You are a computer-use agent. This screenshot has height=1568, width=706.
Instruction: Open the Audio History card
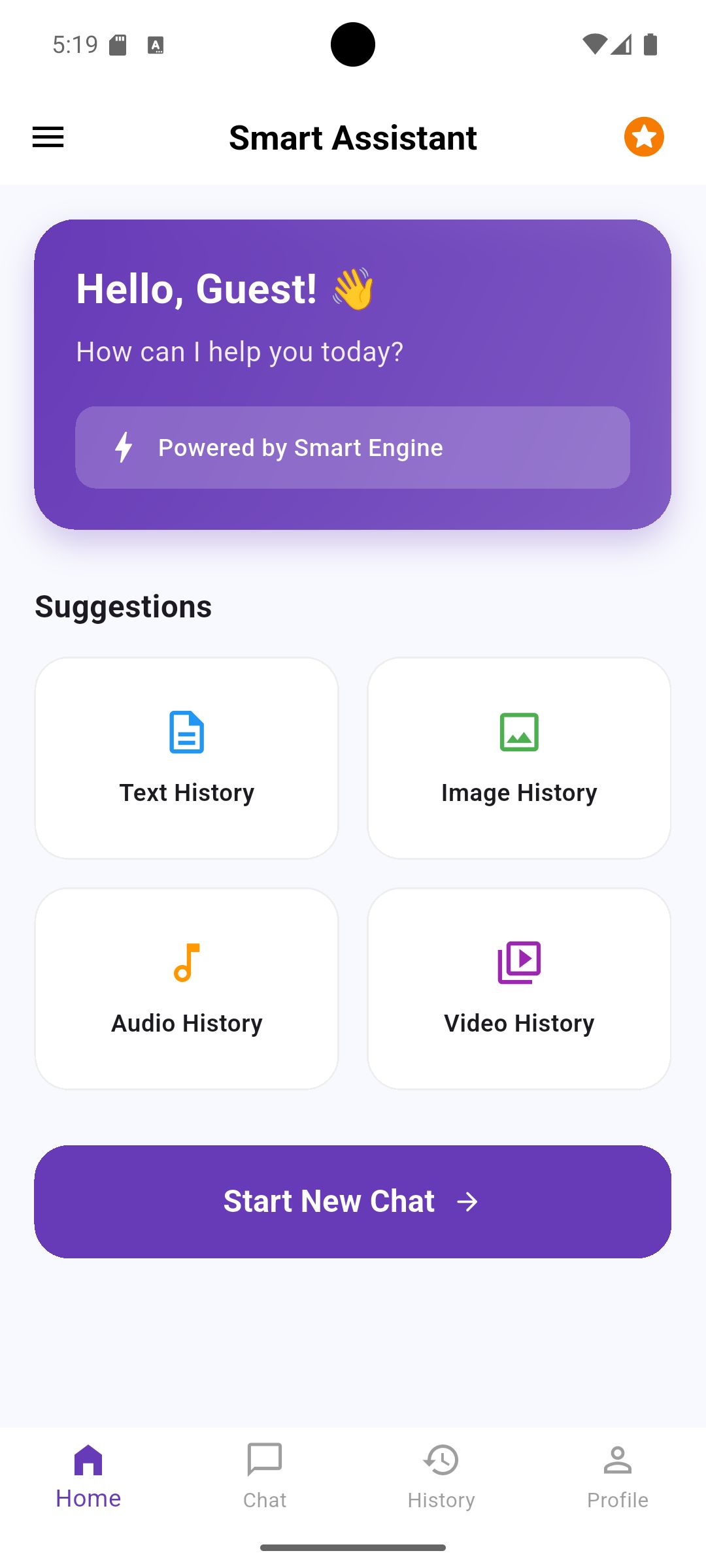pyautogui.click(x=187, y=988)
